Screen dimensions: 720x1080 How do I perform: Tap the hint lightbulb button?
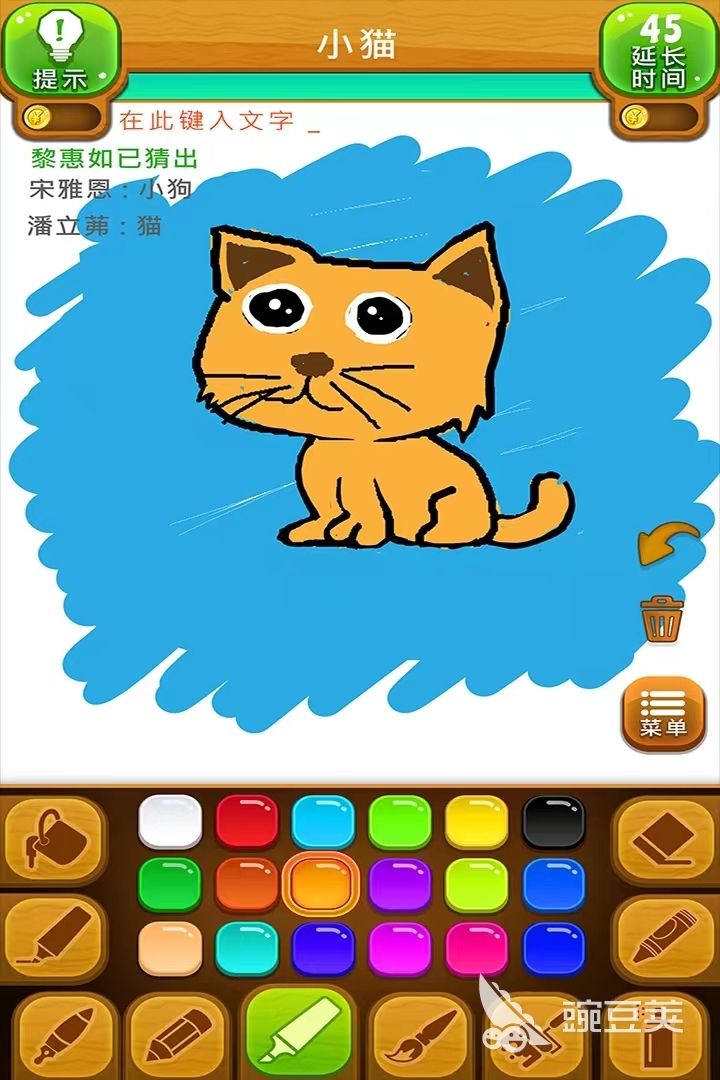pos(60,50)
